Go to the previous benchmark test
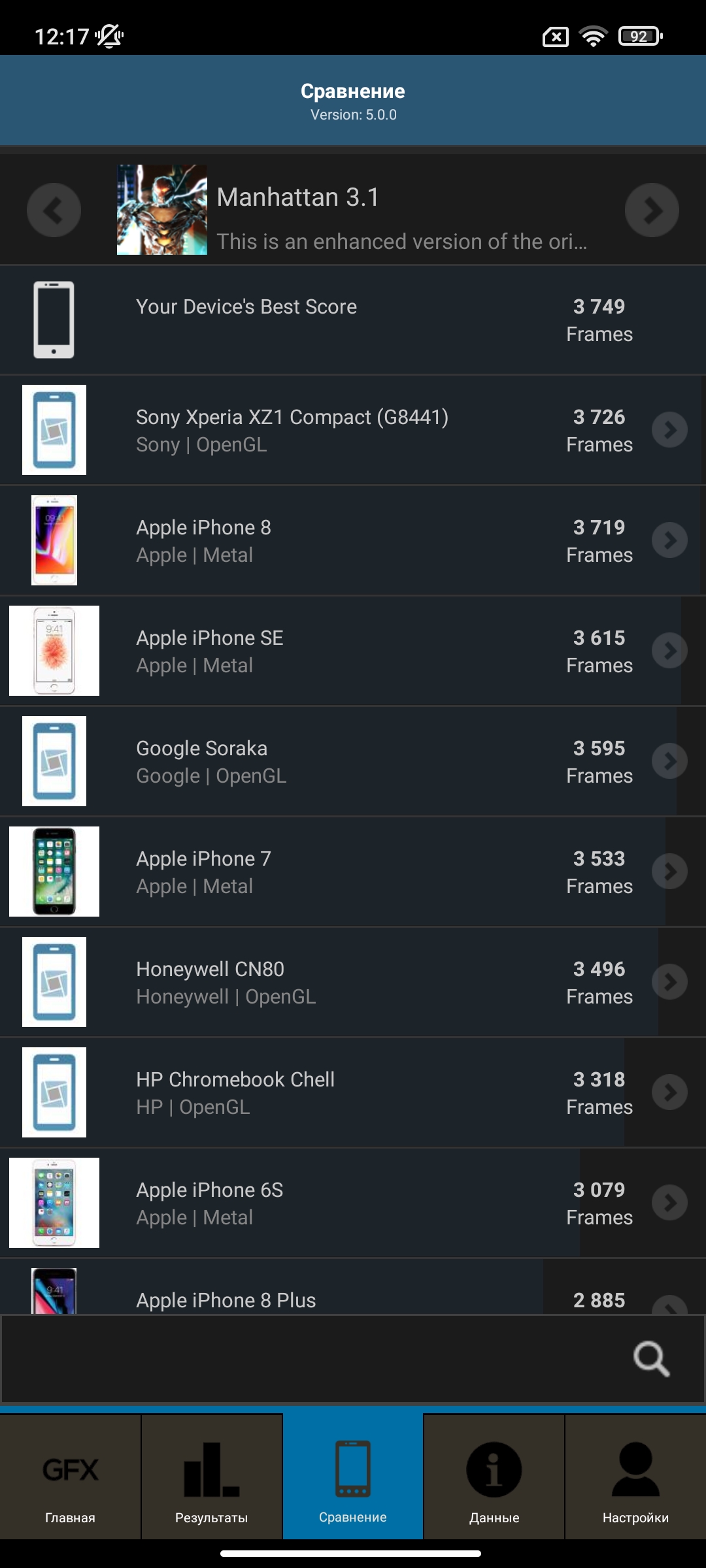Viewport: 706px width, 1568px height. click(x=54, y=210)
